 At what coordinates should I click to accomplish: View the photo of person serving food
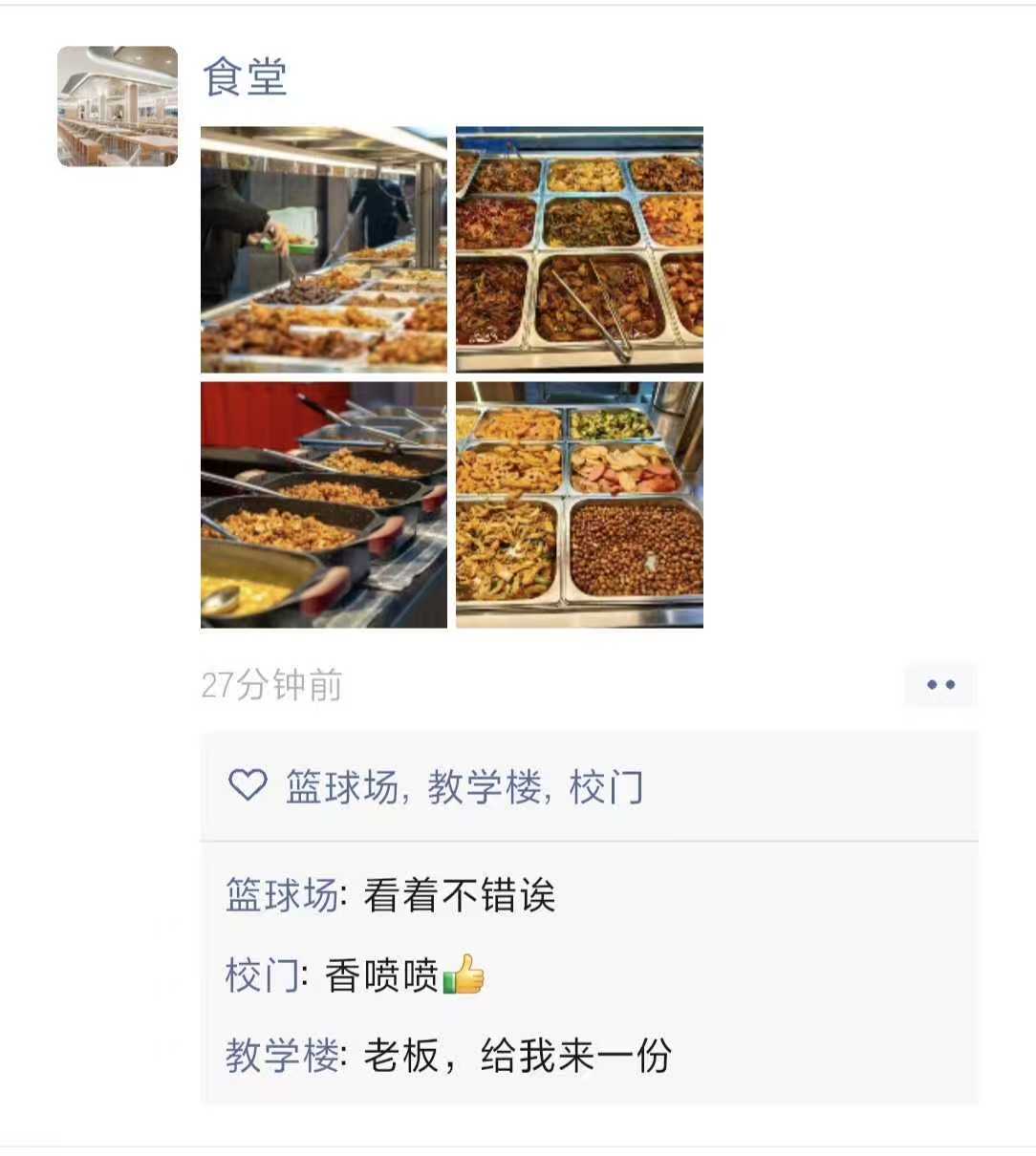click(324, 249)
